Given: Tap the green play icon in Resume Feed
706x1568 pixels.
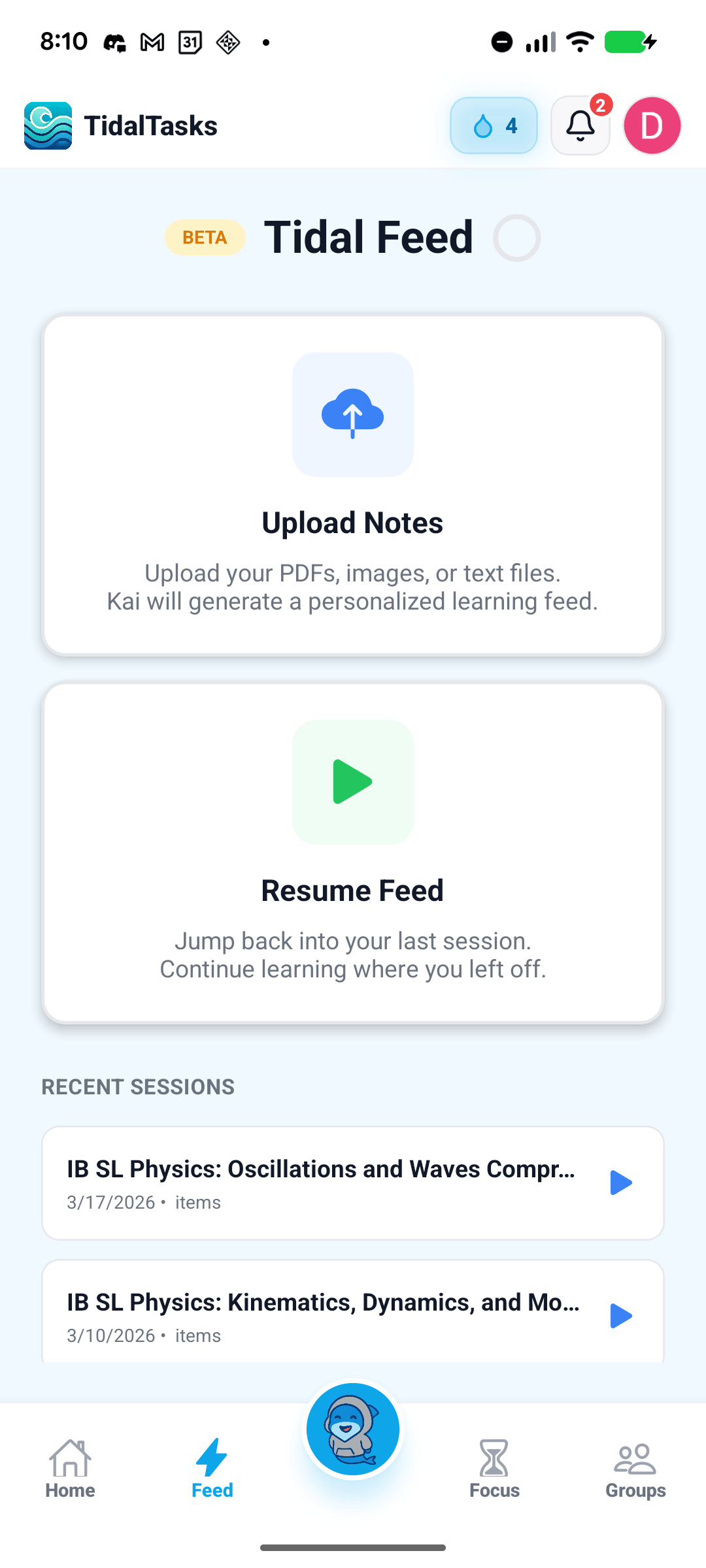Looking at the screenshot, I should click(352, 782).
